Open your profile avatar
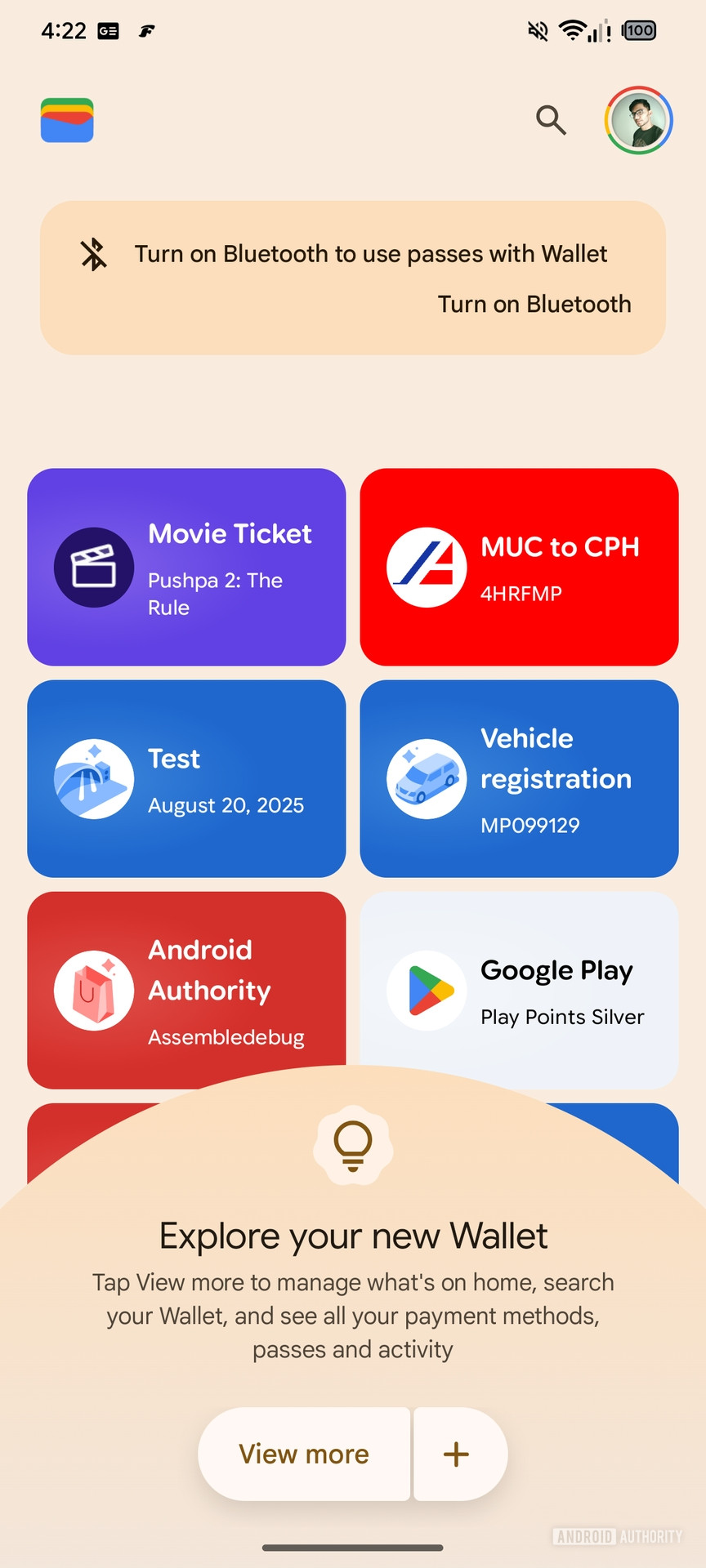The width and height of the screenshot is (706, 1568). tap(640, 120)
